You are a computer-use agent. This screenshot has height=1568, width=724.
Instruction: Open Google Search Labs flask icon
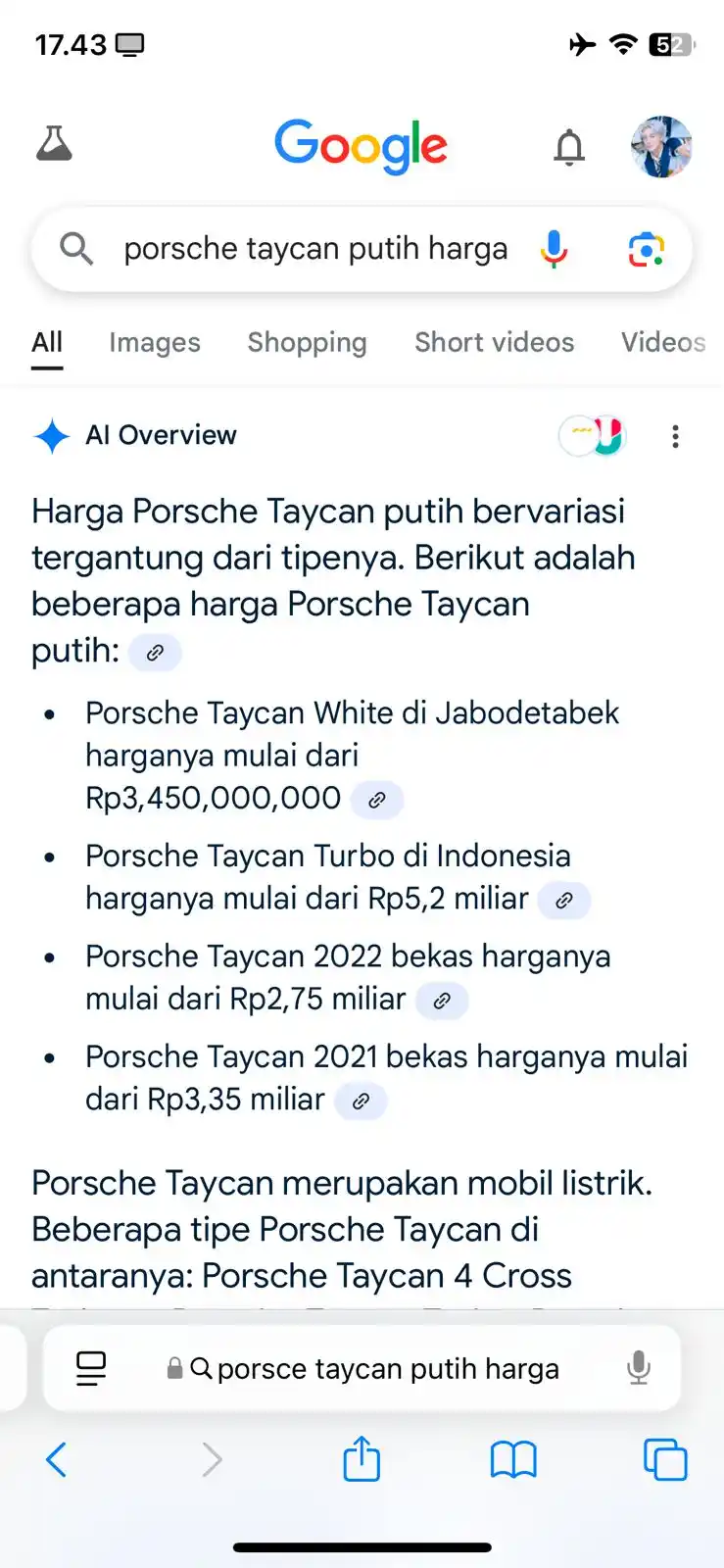pyautogui.click(x=54, y=144)
